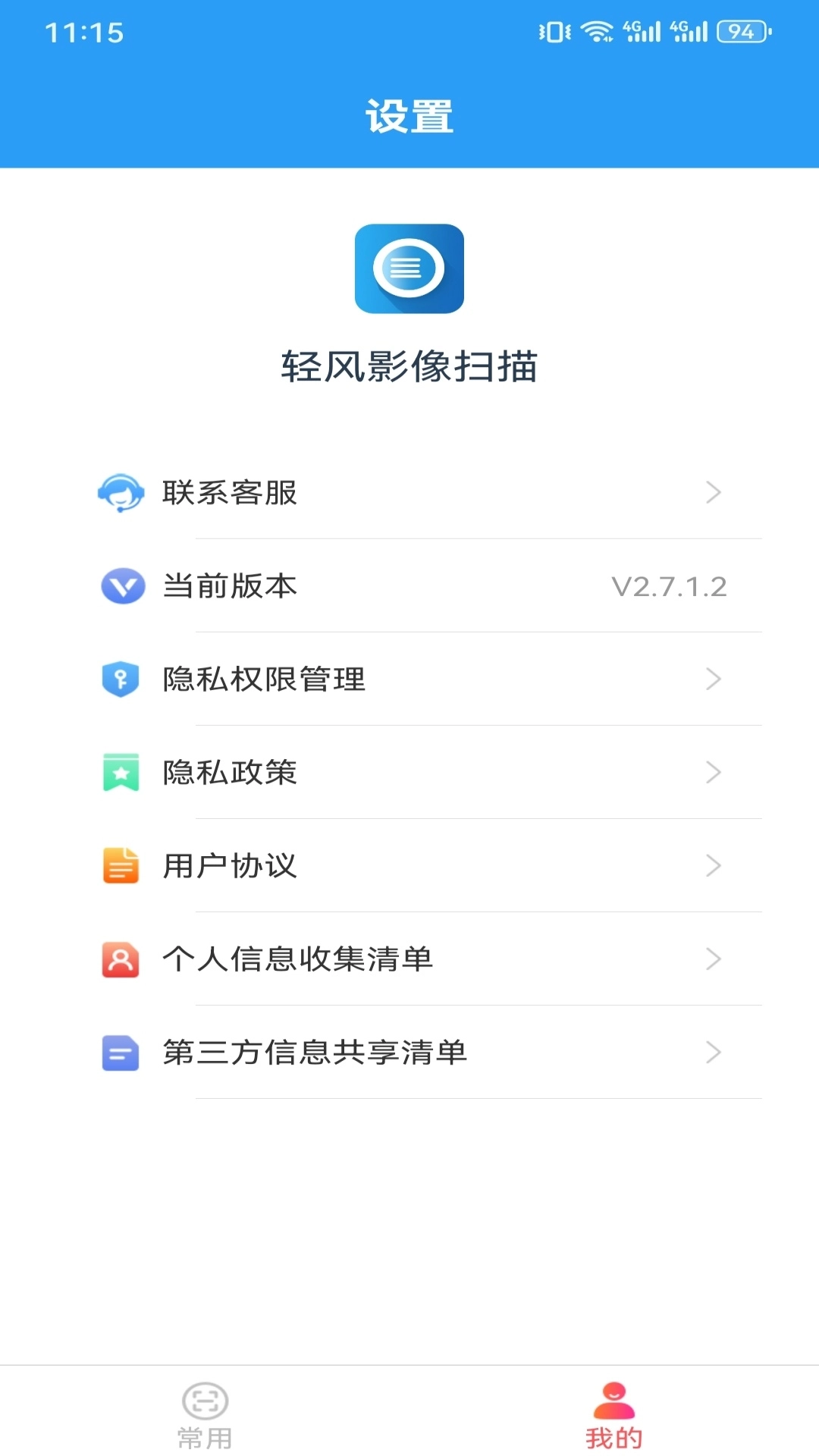Image resolution: width=819 pixels, height=1456 pixels.
Task: Expand the 第三方信息共享清单 chevron
Action: tap(713, 1053)
